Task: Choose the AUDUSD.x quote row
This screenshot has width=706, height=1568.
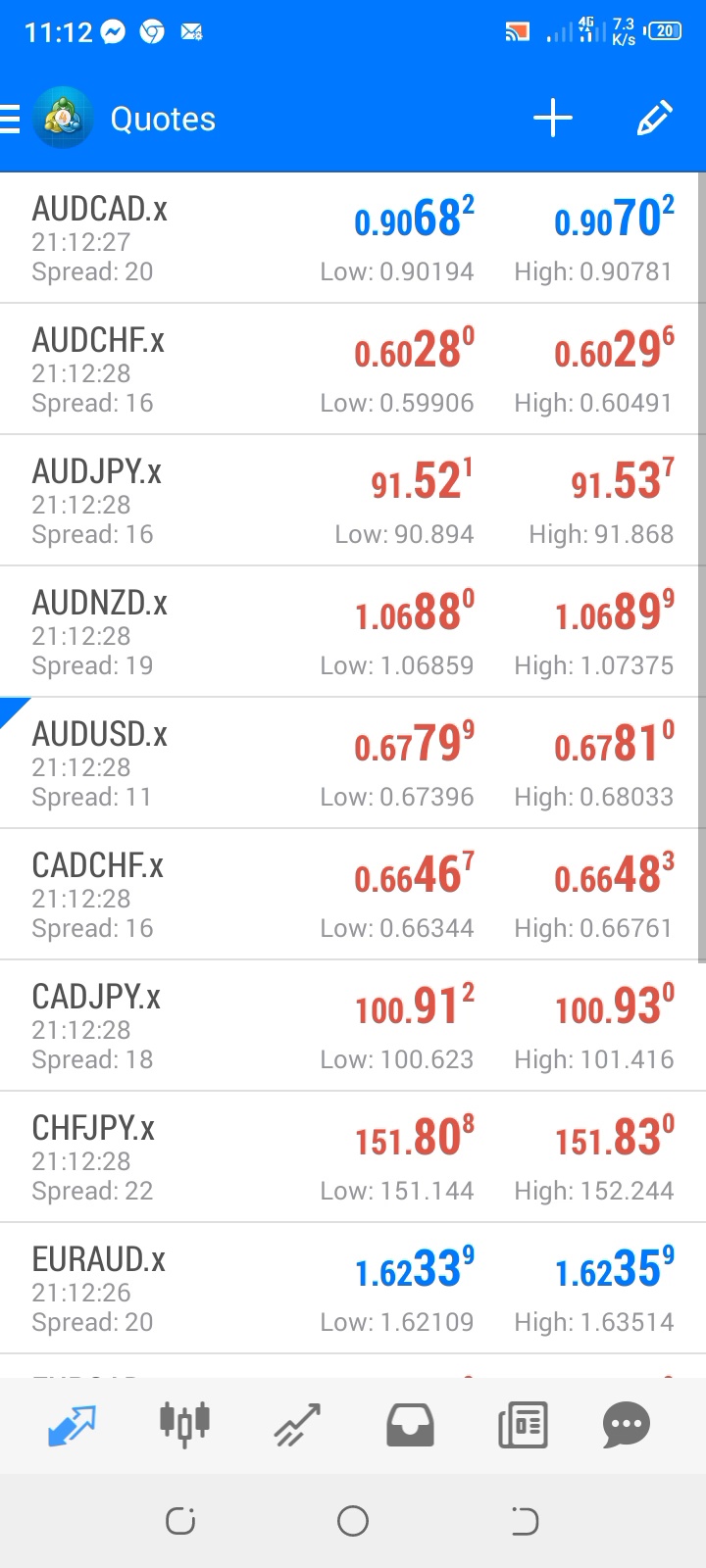Action: [x=353, y=763]
